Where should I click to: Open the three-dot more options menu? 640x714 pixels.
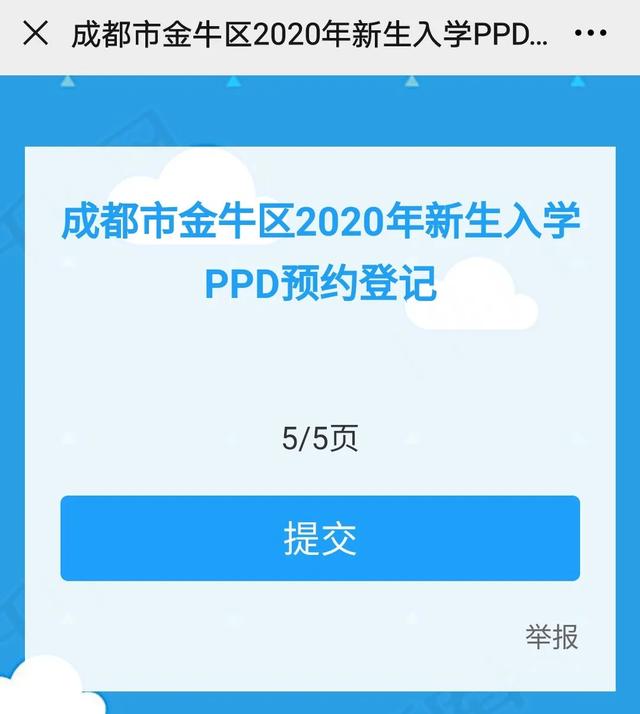pos(593,35)
